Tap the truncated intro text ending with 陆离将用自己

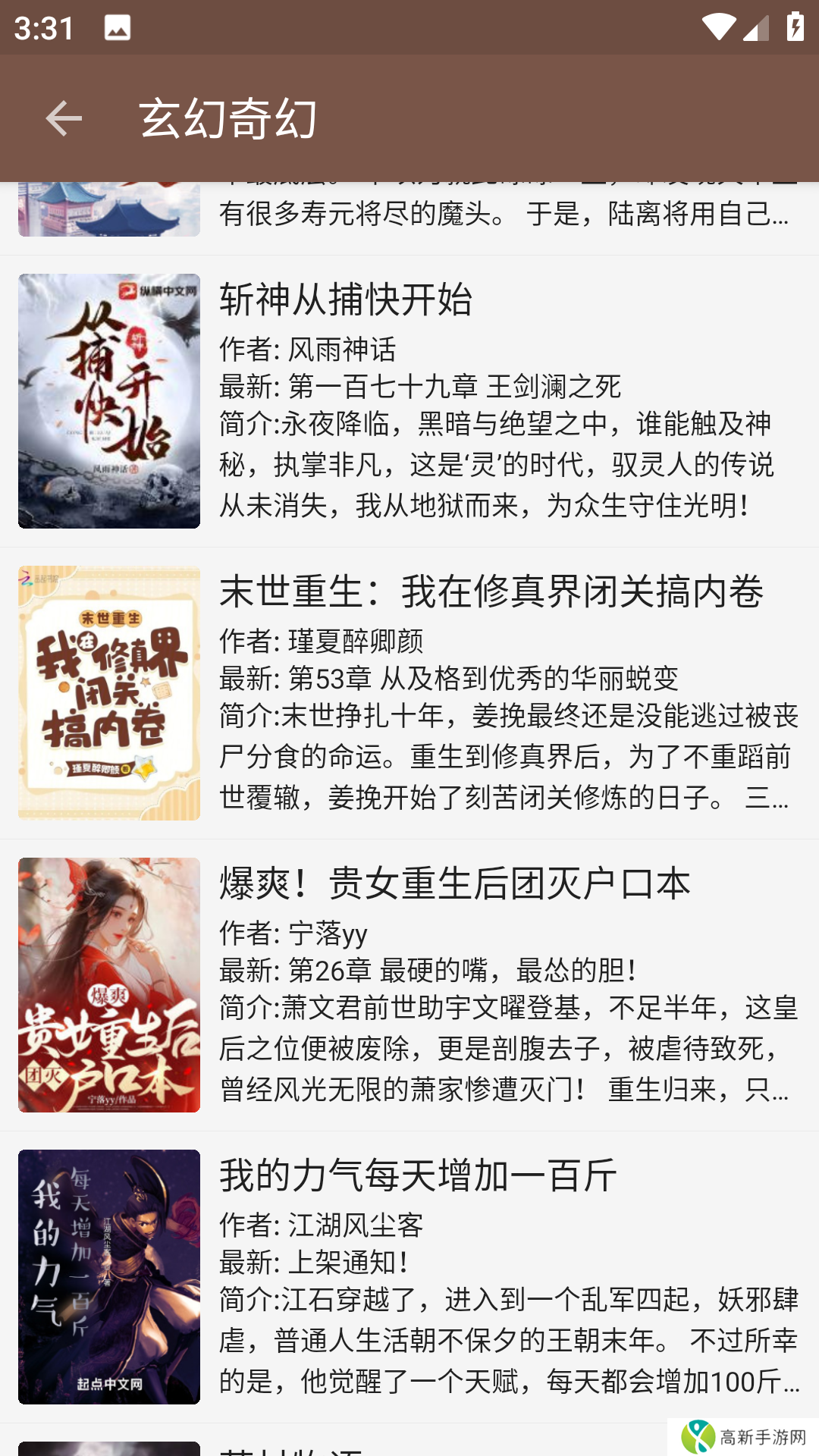tap(500, 214)
